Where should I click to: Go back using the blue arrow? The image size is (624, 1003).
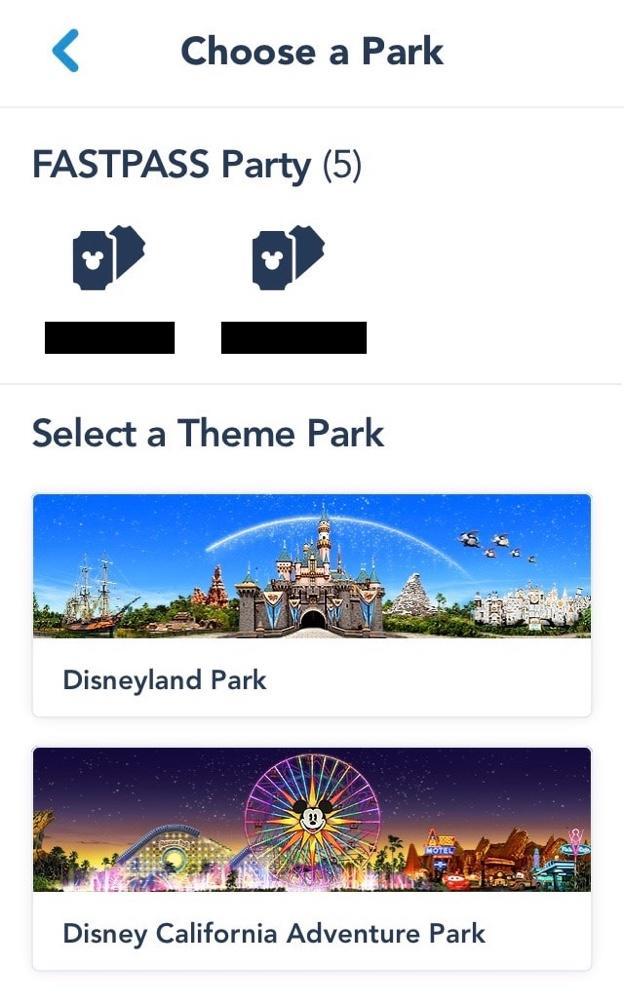[x=66, y=51]
